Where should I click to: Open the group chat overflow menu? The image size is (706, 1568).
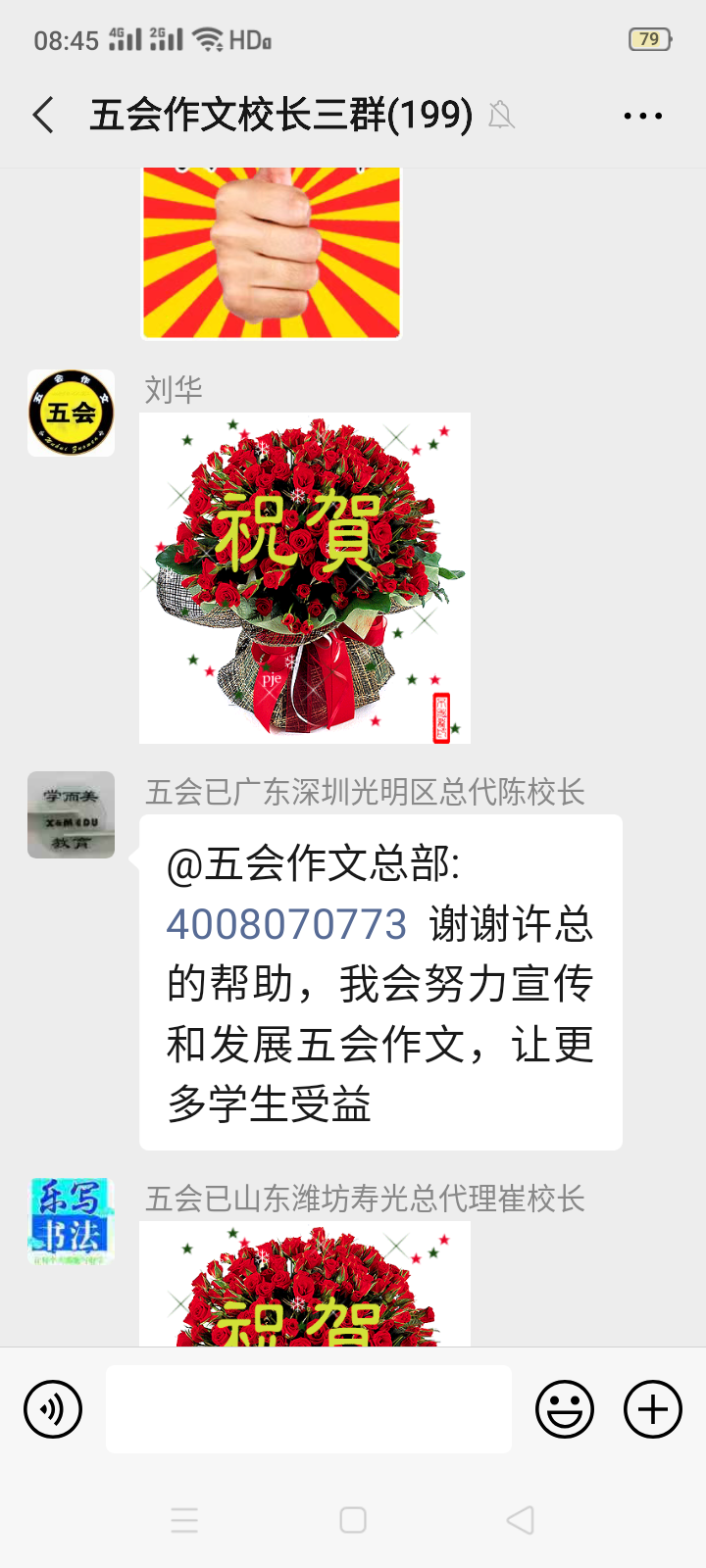(x=642, y=116)
